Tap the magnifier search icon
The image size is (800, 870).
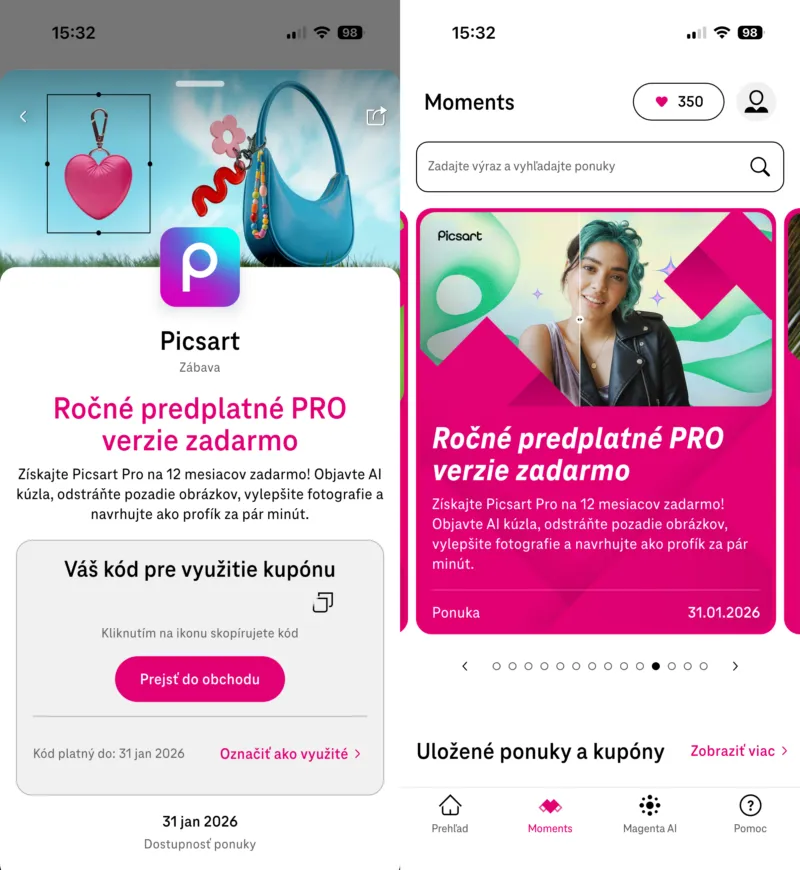[x=760, y=166]
